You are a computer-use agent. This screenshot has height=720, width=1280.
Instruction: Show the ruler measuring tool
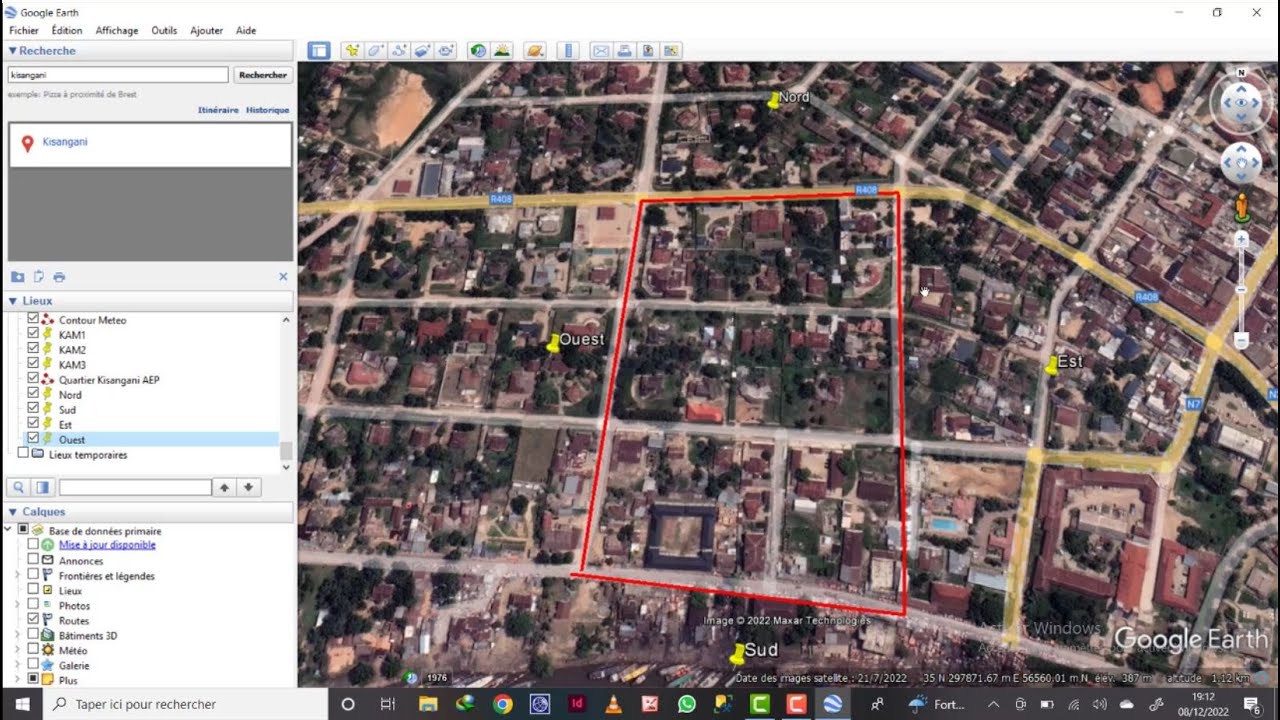coord(568,51)
